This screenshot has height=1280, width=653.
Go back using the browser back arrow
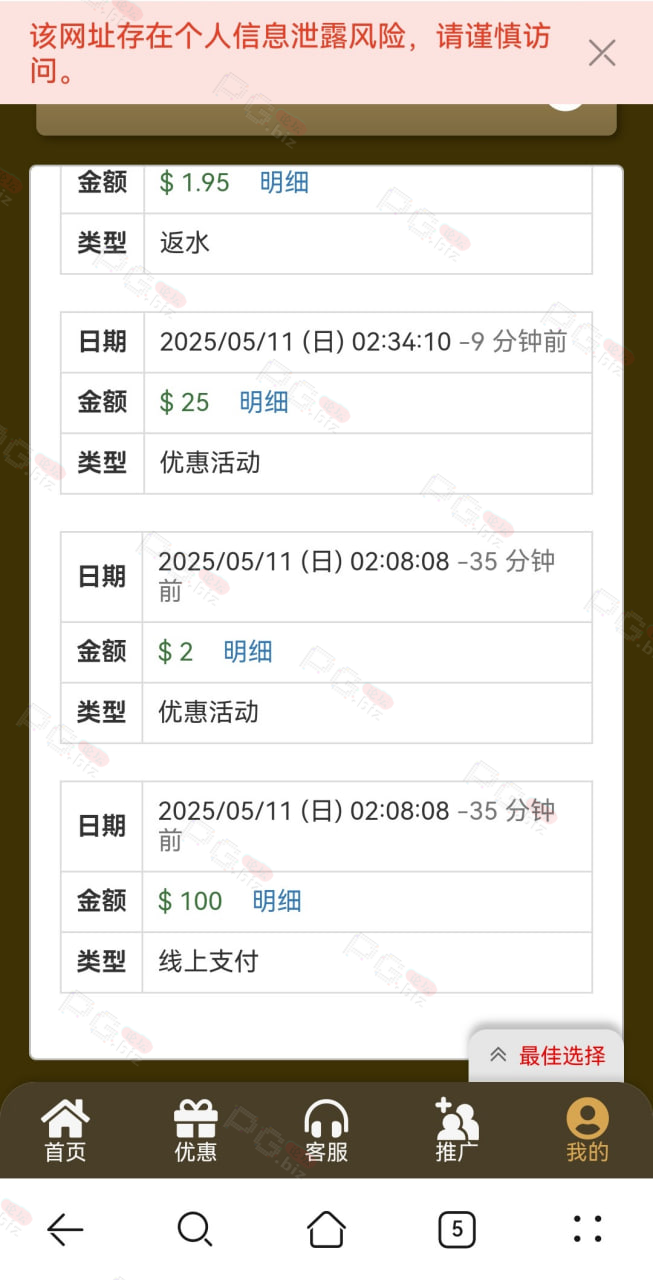click(x=65, y=1229)
